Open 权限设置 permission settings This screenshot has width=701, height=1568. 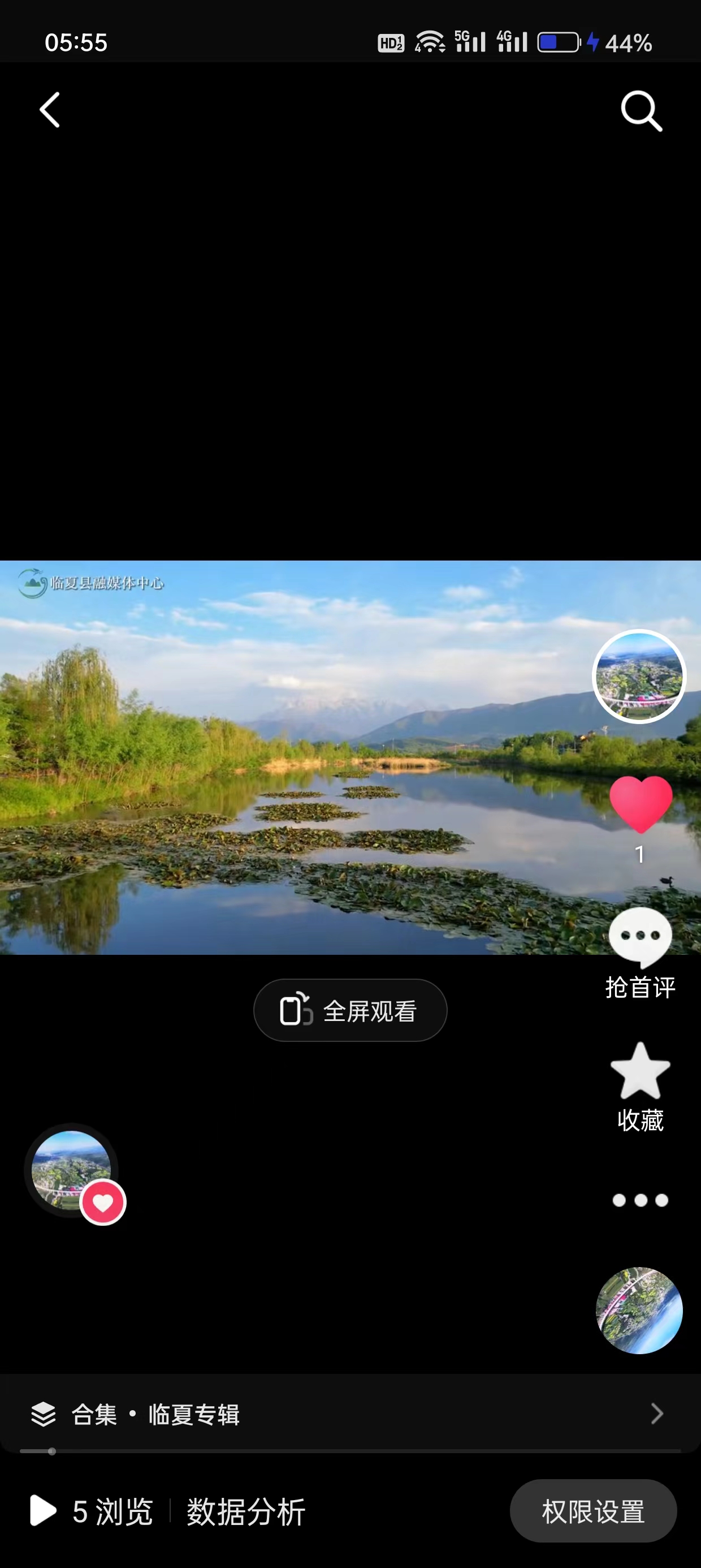click(x=592, y=1511)
